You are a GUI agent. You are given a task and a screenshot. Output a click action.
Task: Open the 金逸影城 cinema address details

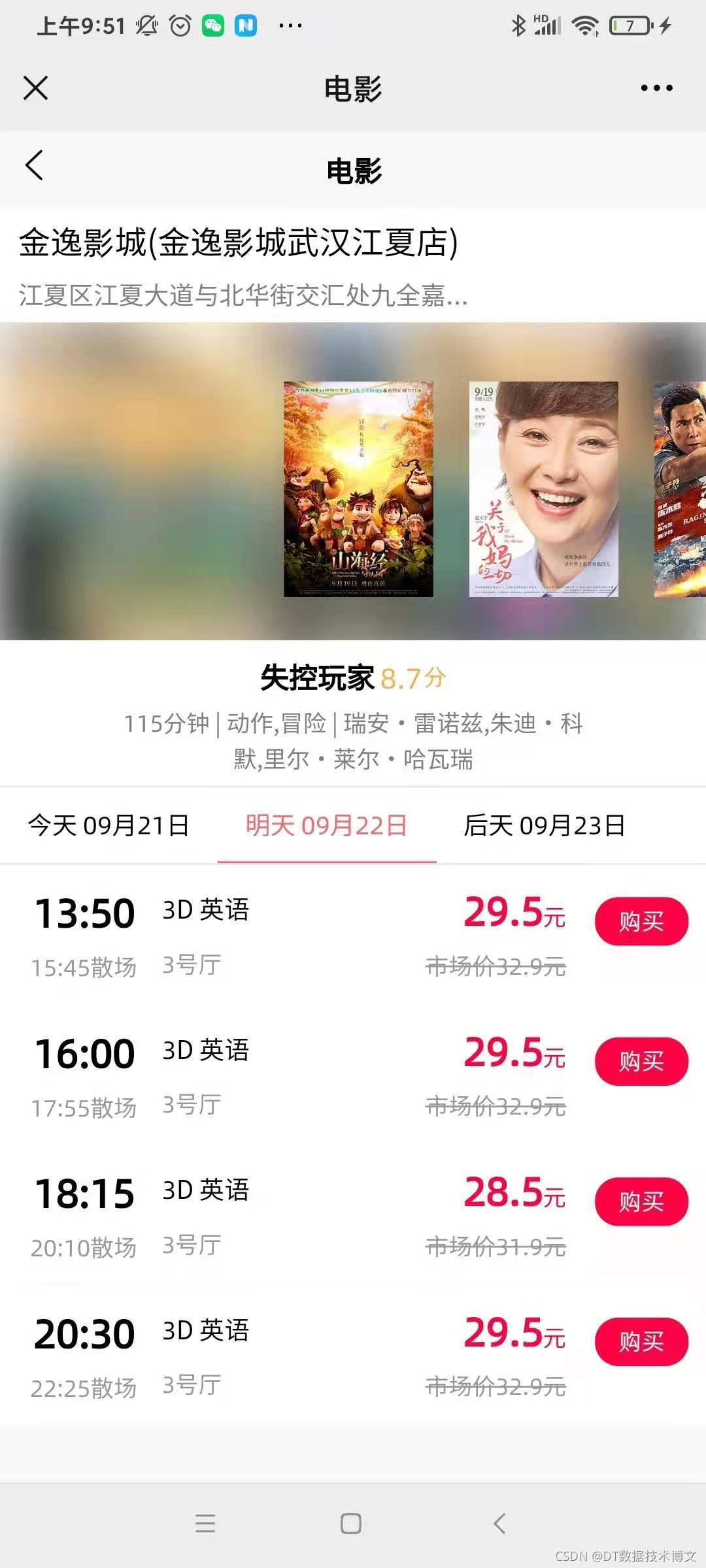point(243,295)
